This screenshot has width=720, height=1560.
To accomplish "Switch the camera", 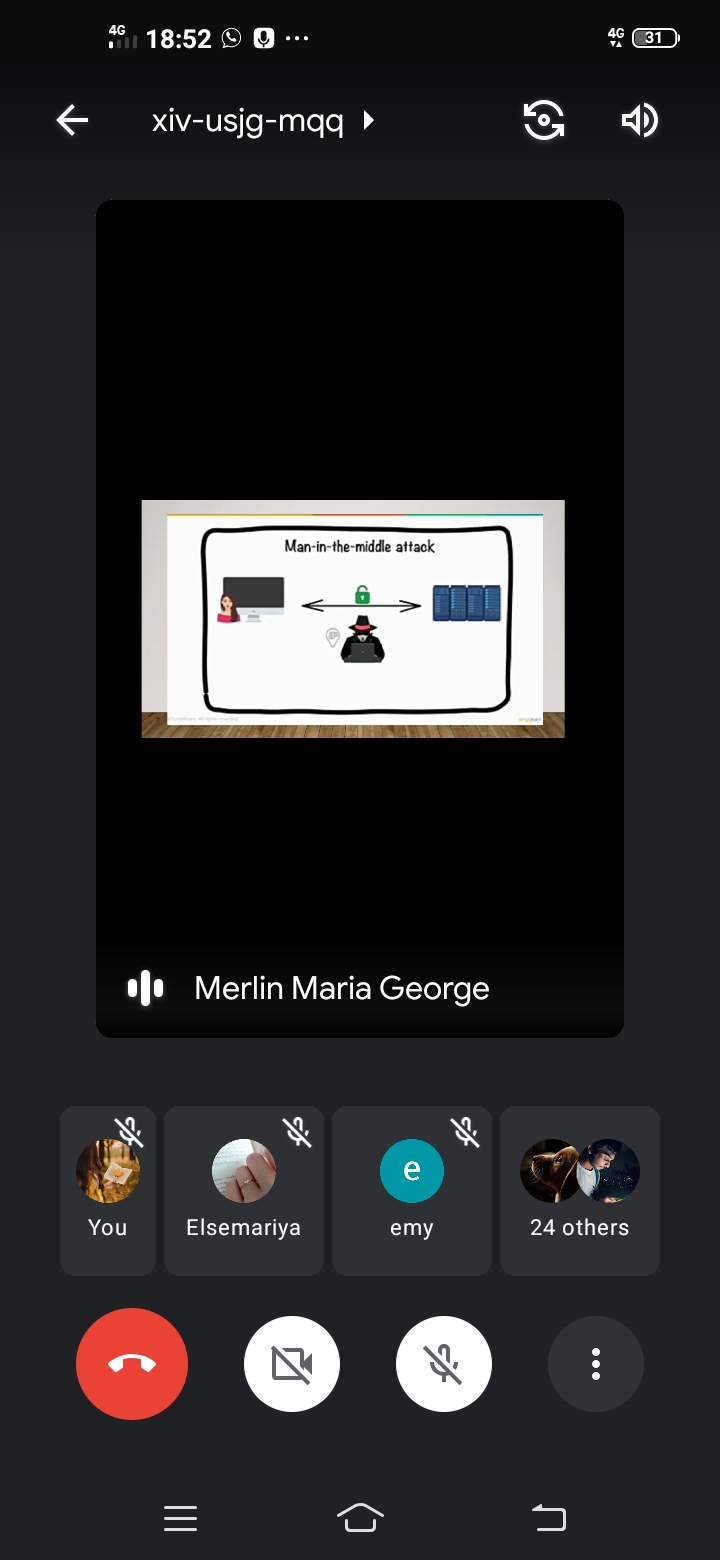I will point(544,121).
